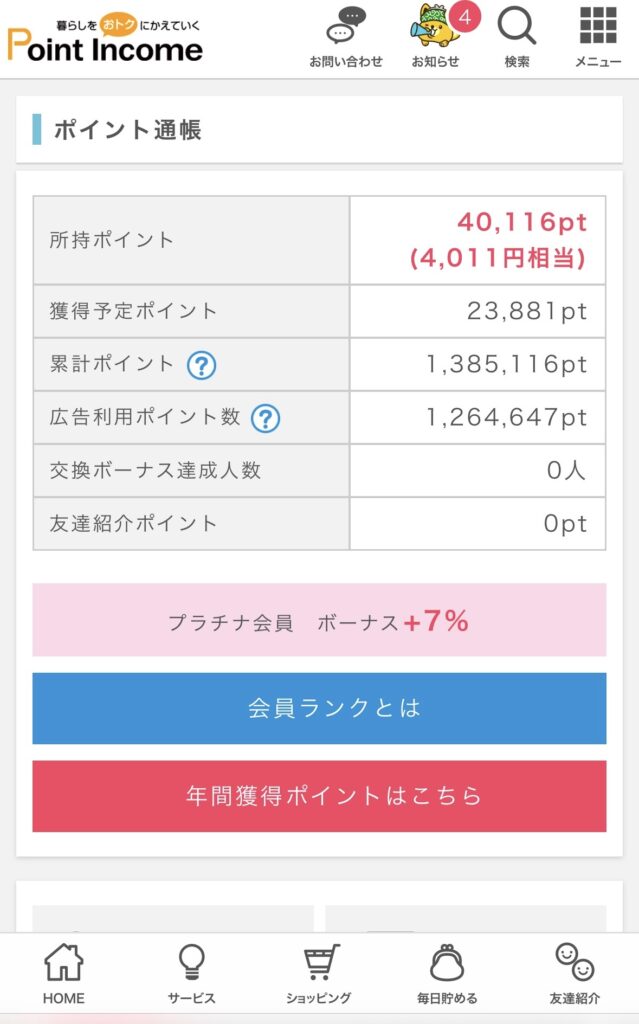Tap the 会員ランクとは button
This screenshot has height=1024, width=639.
point(320,708)
